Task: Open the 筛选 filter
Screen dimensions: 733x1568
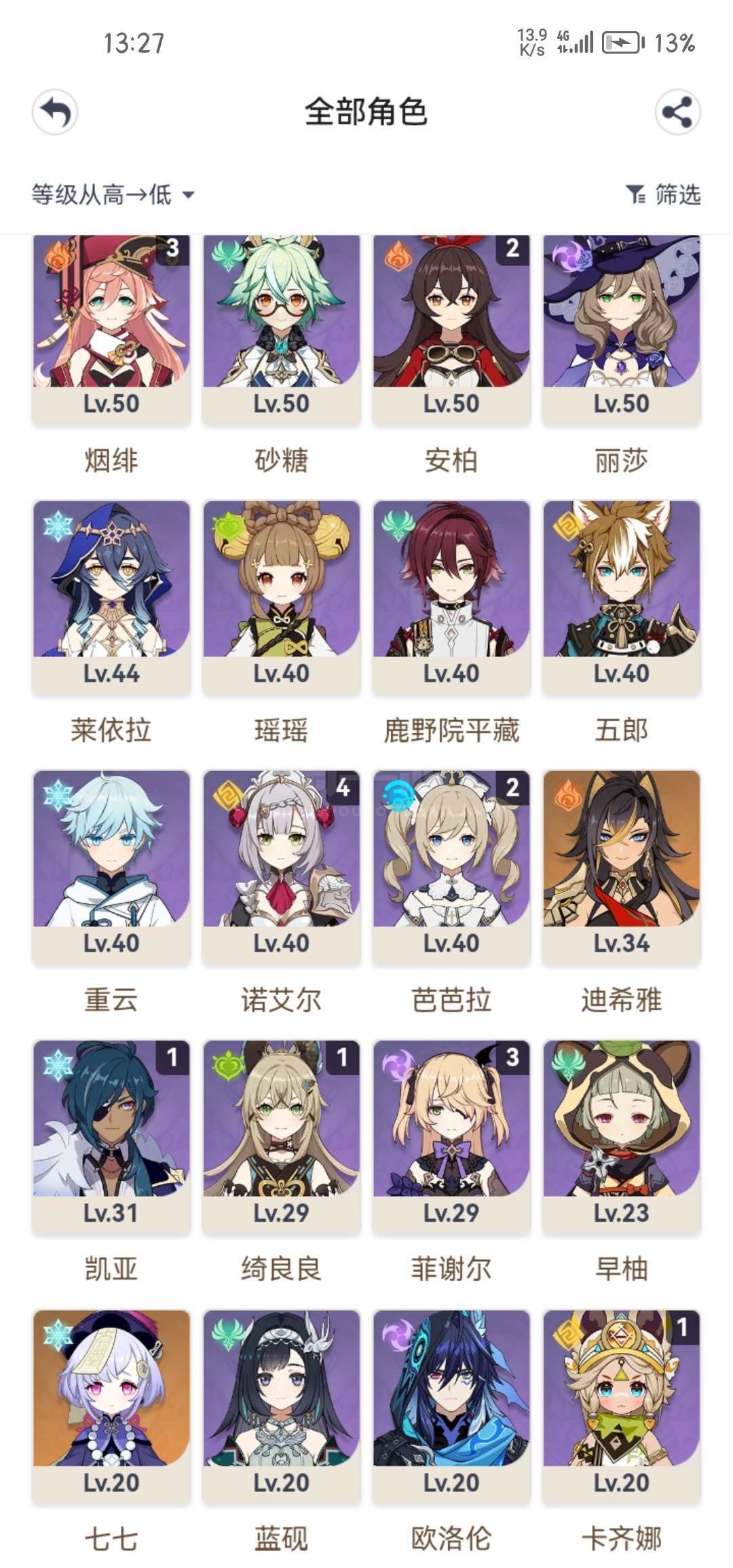Action: coord(663,195)
